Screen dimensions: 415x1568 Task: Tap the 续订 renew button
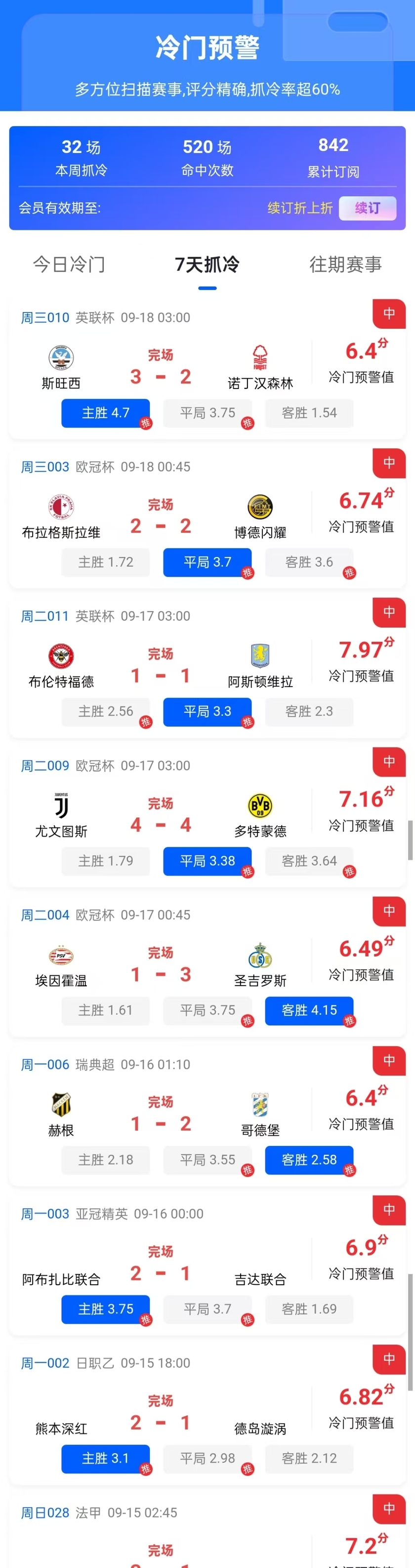click(367, 208)
